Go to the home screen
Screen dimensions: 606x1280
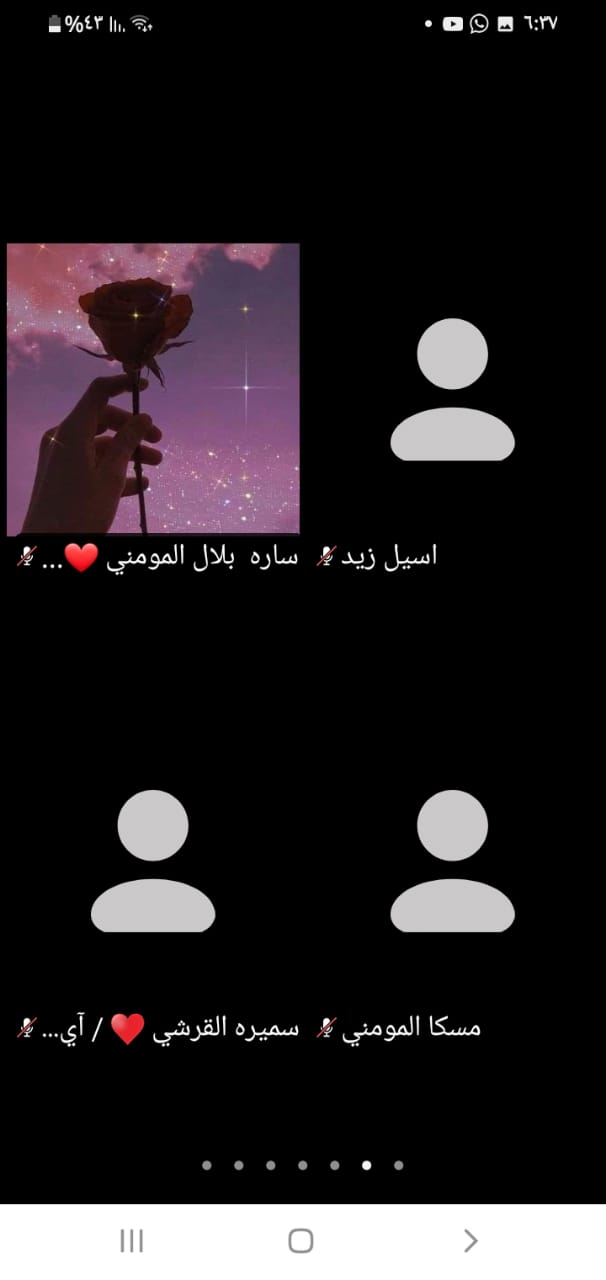click(301, 1241)
